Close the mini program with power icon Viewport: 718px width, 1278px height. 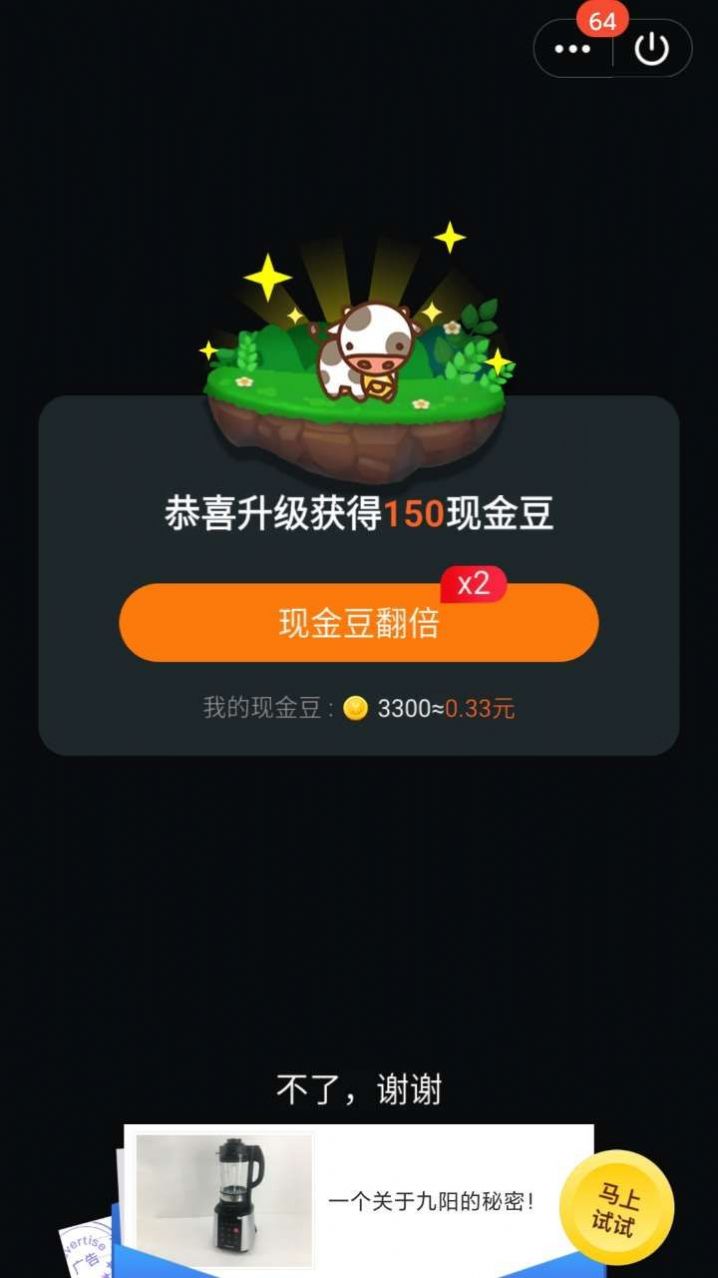tap(652, 49)
